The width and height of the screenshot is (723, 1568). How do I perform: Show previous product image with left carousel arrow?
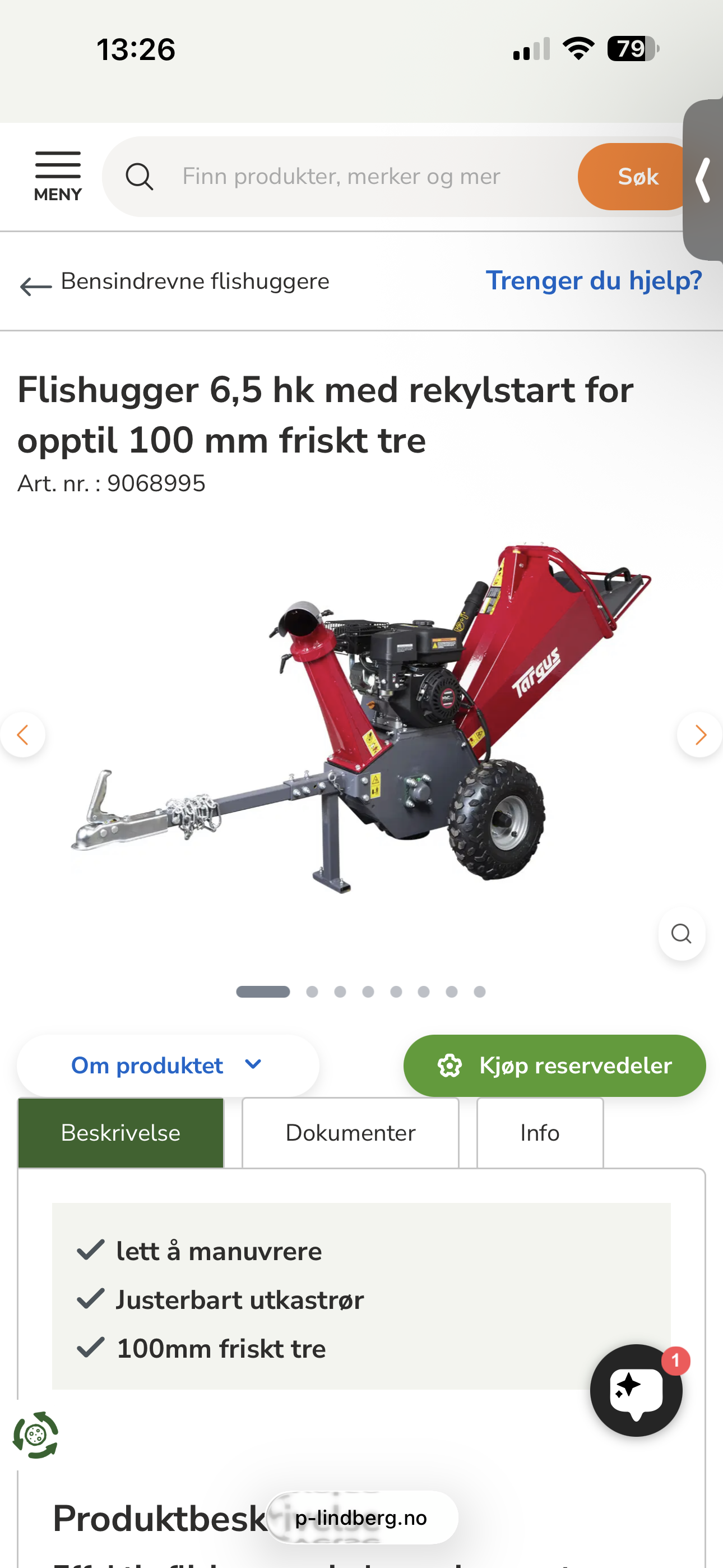pyautogui.click(x=24, y=735)
